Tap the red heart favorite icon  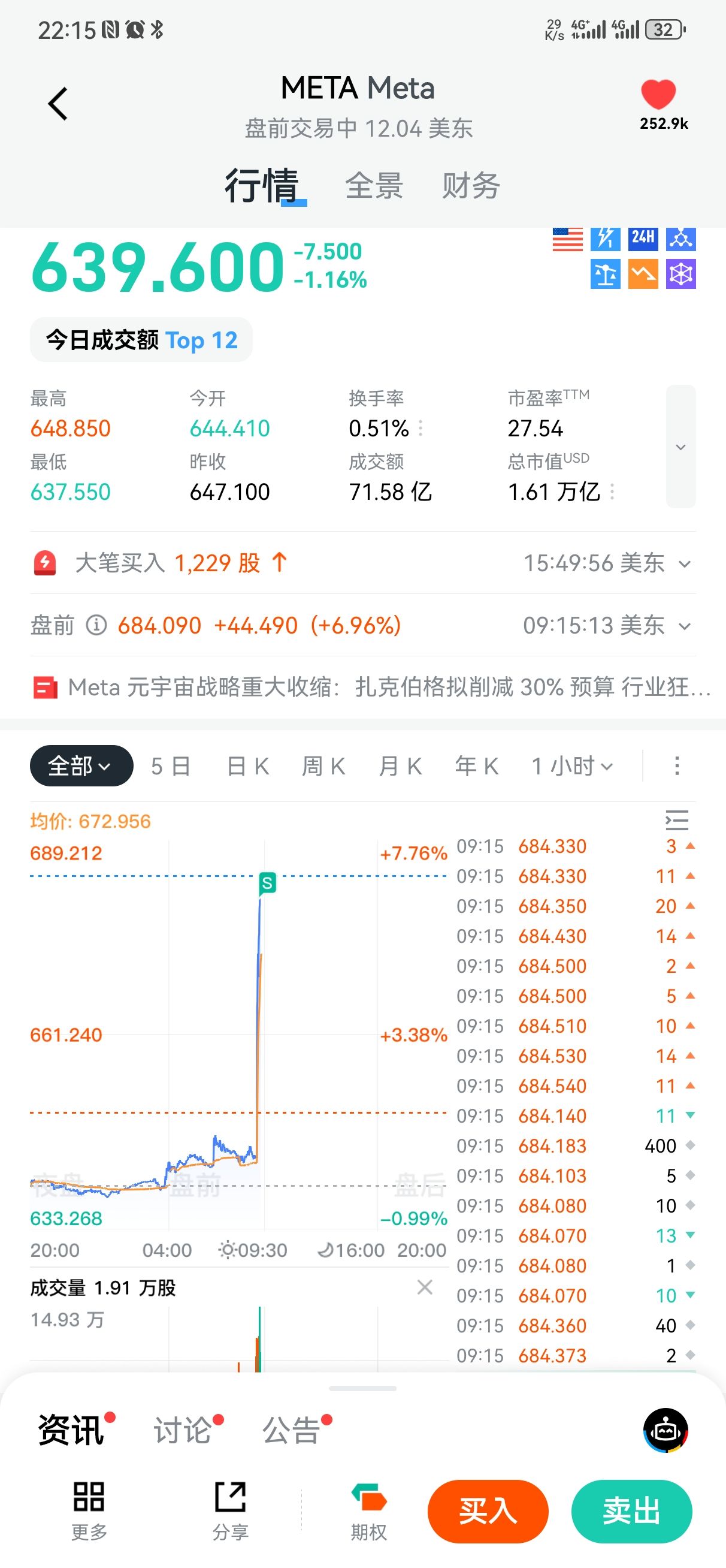(x=658, y=95)
